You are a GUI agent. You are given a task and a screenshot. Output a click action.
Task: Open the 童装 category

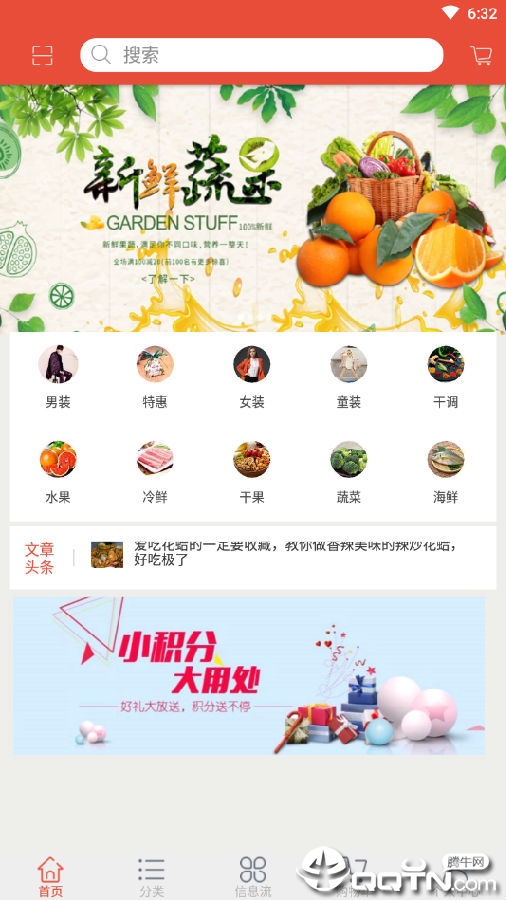[x=349, y=377]
